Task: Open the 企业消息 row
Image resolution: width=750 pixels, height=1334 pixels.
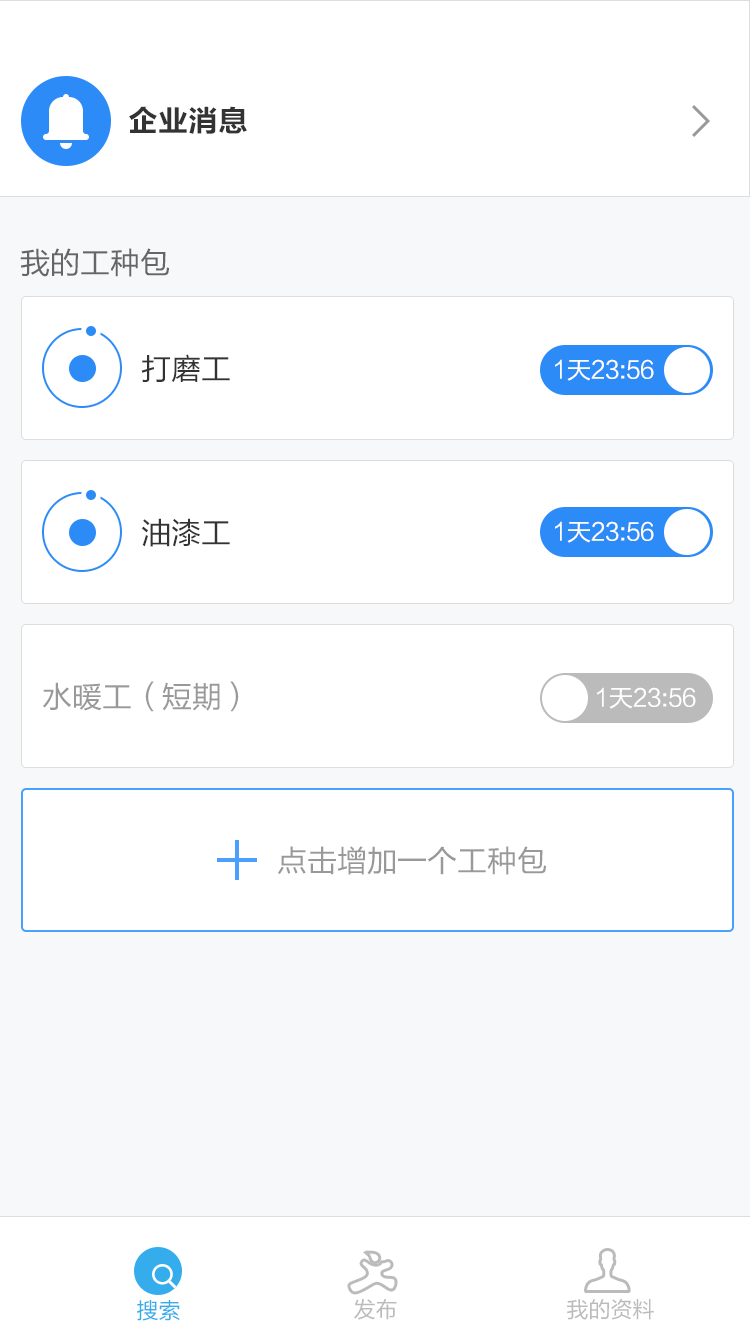Action: (375, 121)
